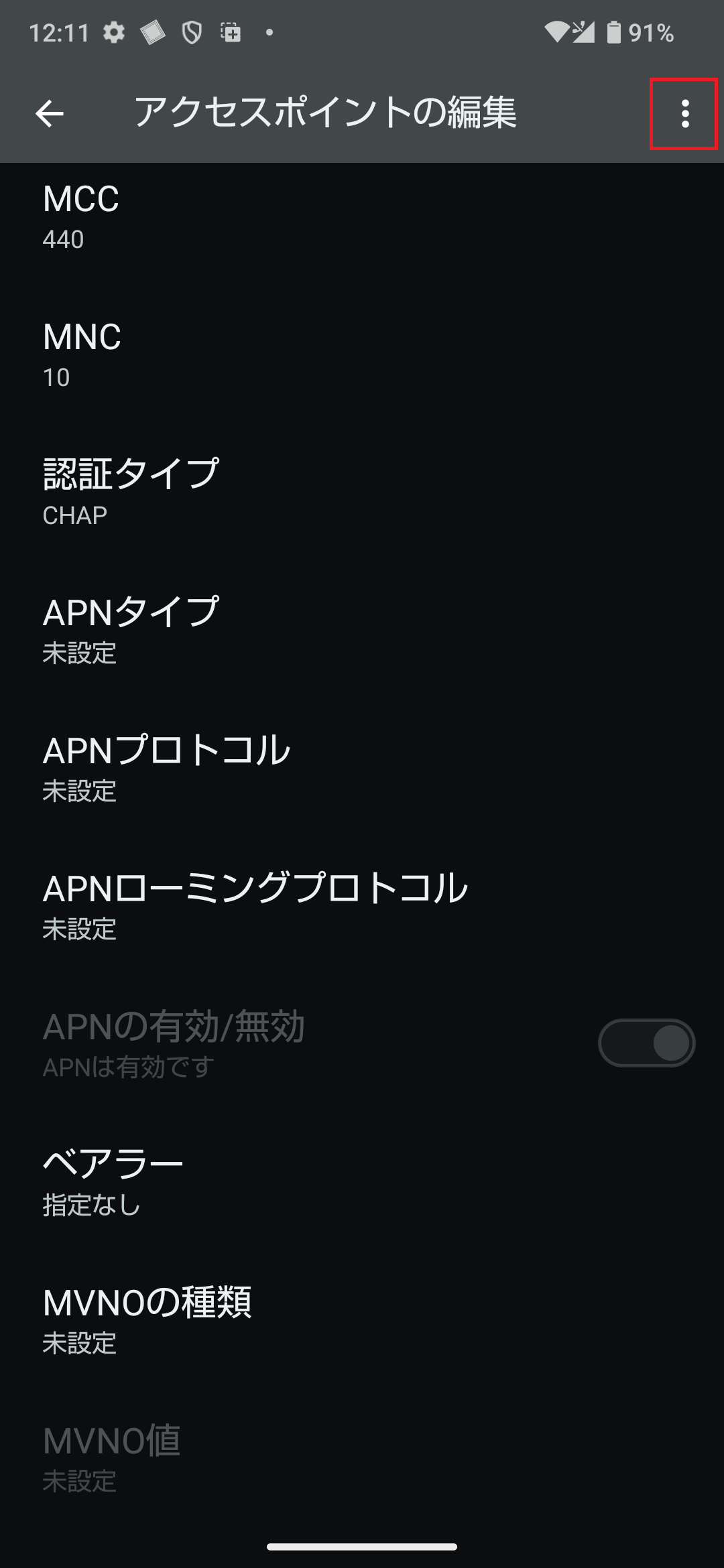
Task: Edit the MCC value
Action: pyautogui.click(x=362, y=218)
